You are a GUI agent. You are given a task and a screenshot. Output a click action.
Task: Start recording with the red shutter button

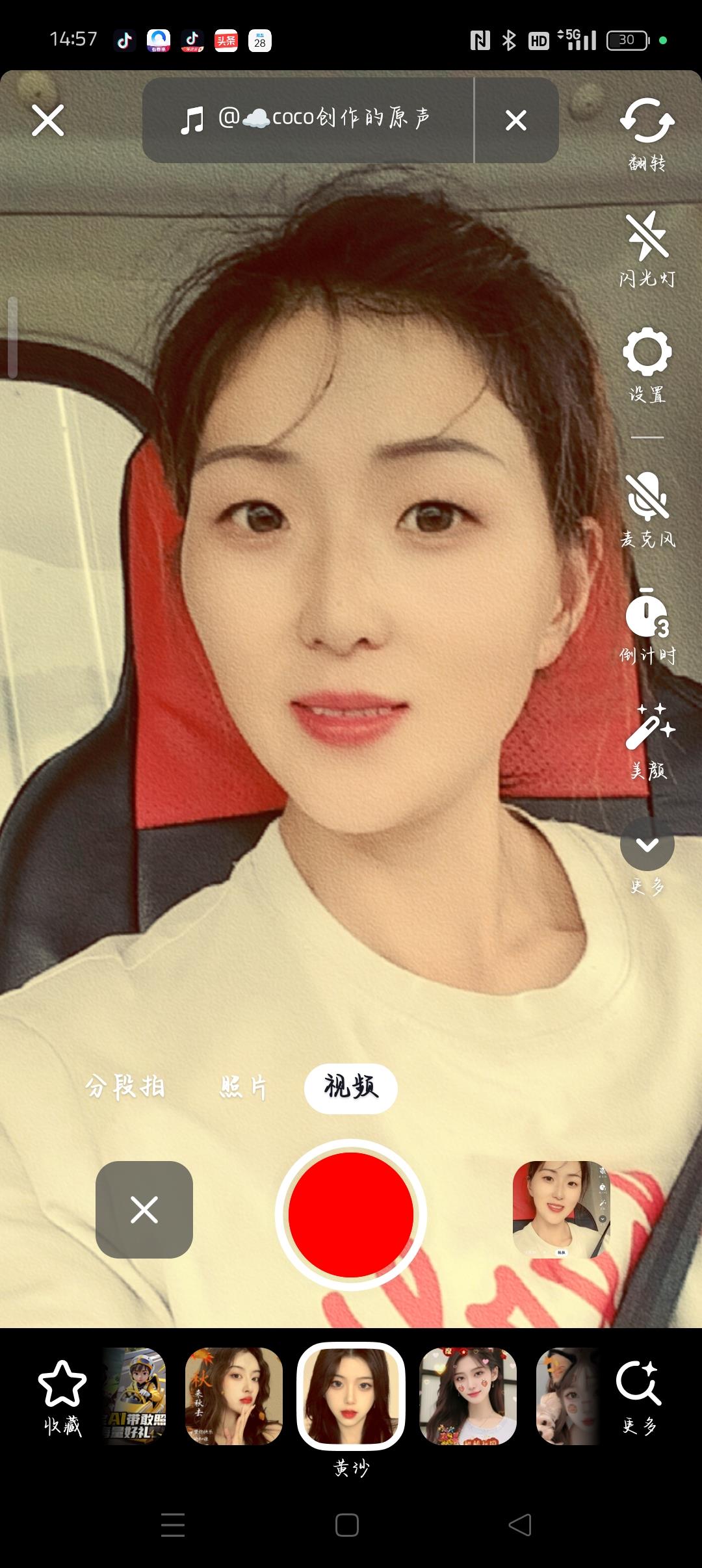(x=351, y=1214)
